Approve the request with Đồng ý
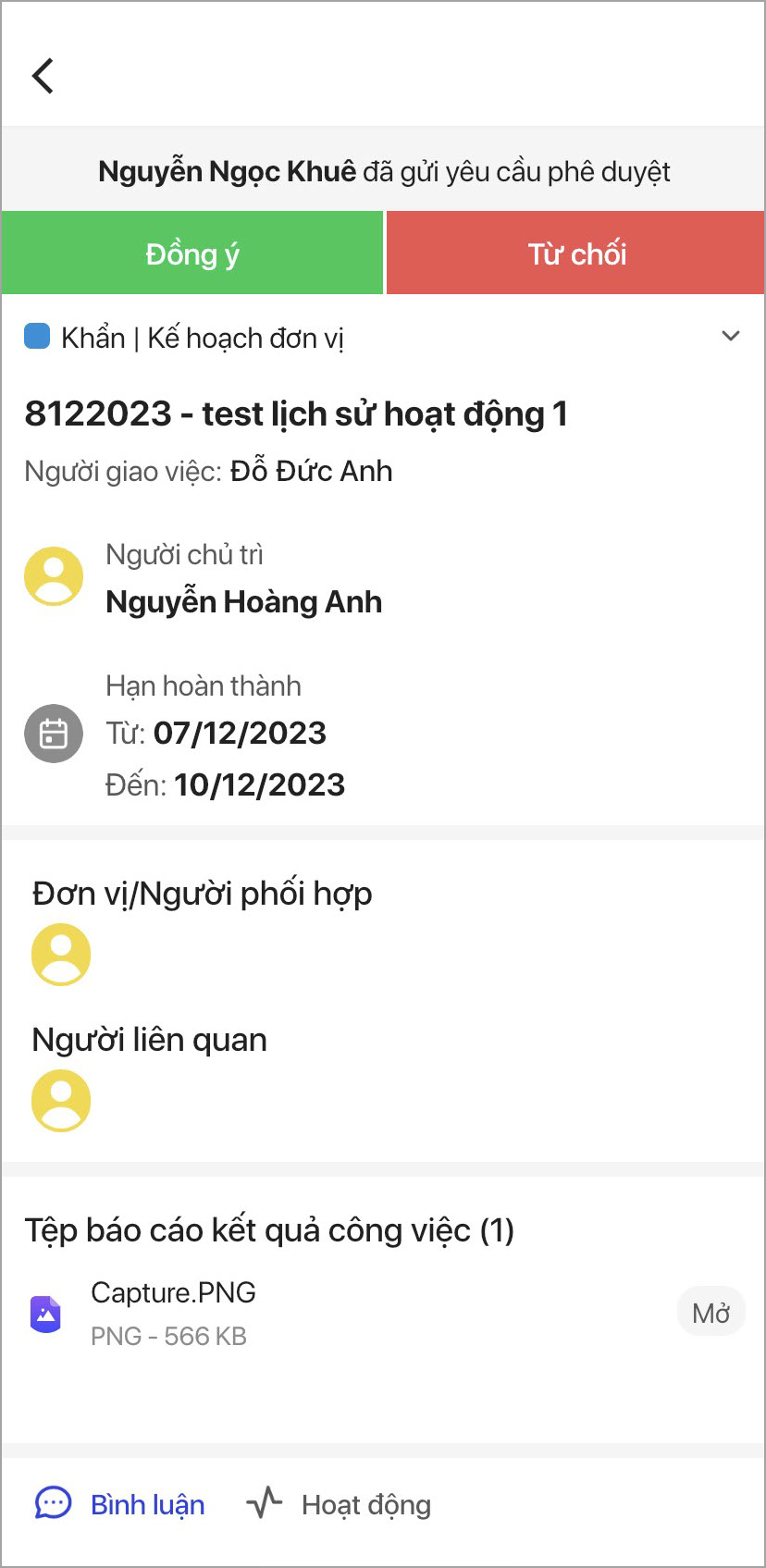766x1568 pixels. 191,253
